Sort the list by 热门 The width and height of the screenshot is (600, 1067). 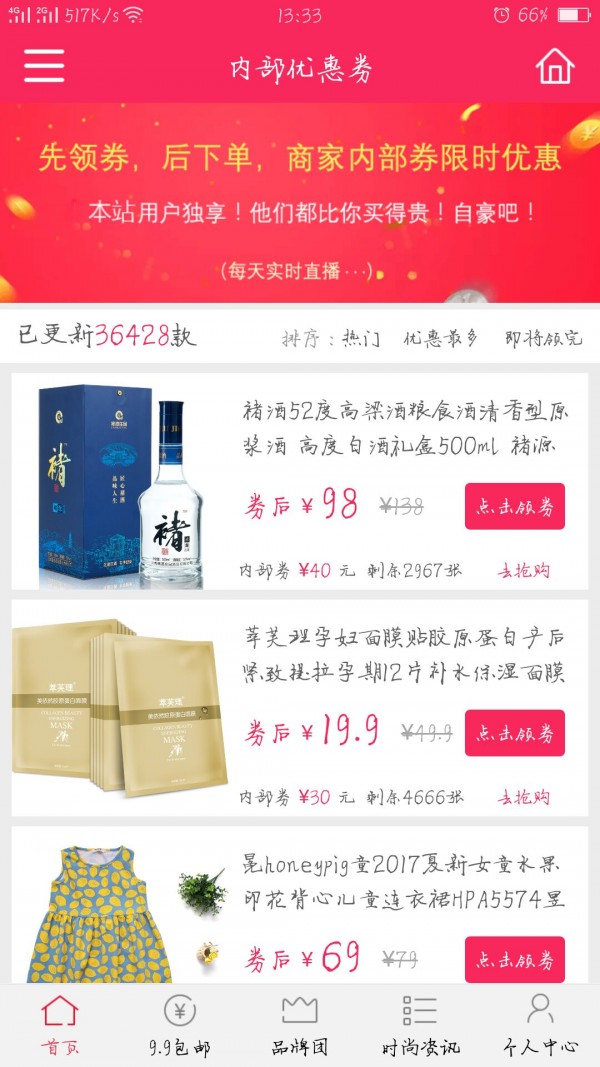point(360,338)
